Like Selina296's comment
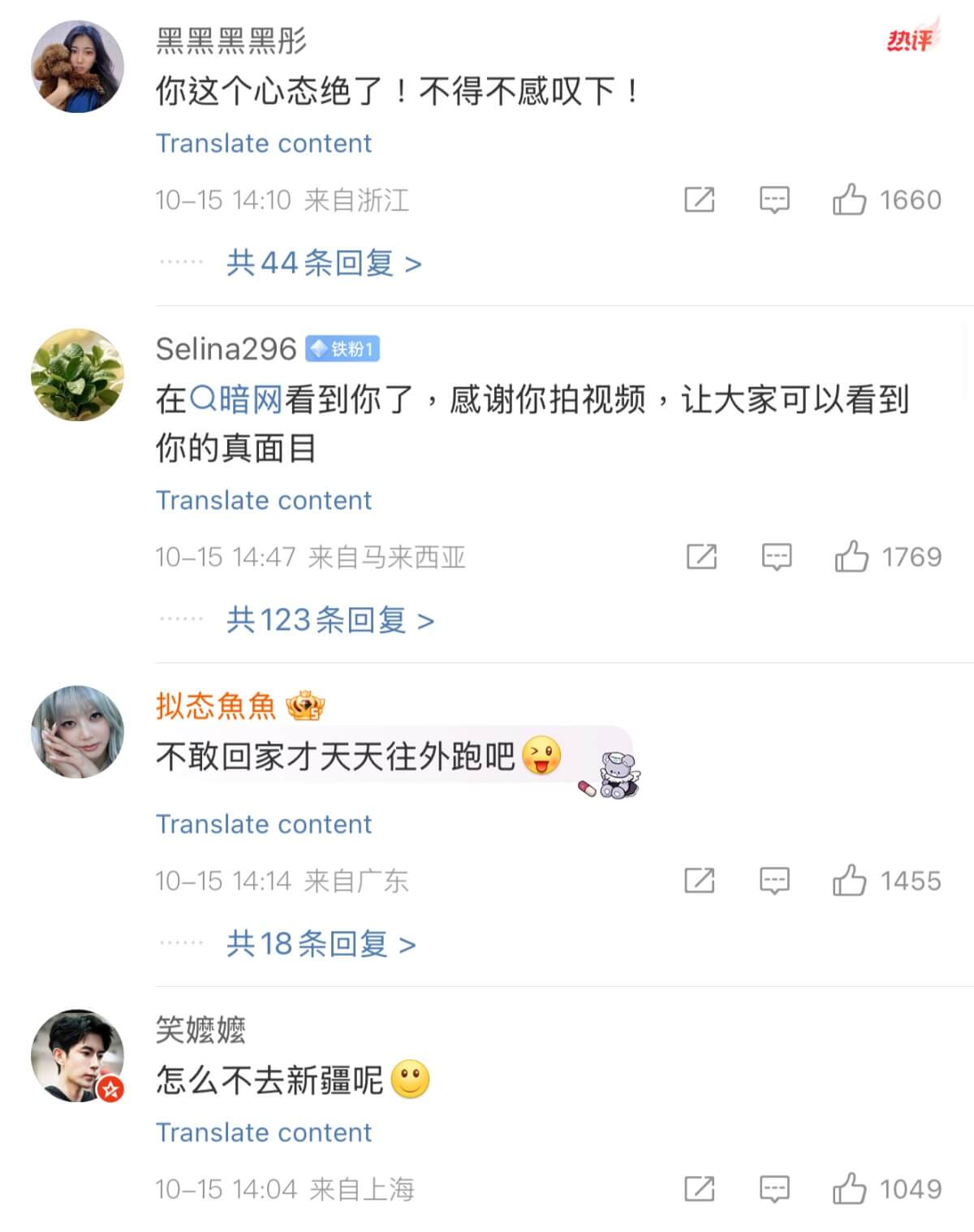The width and height of the screenshot is (974, 1232). [x=851, y=557]
